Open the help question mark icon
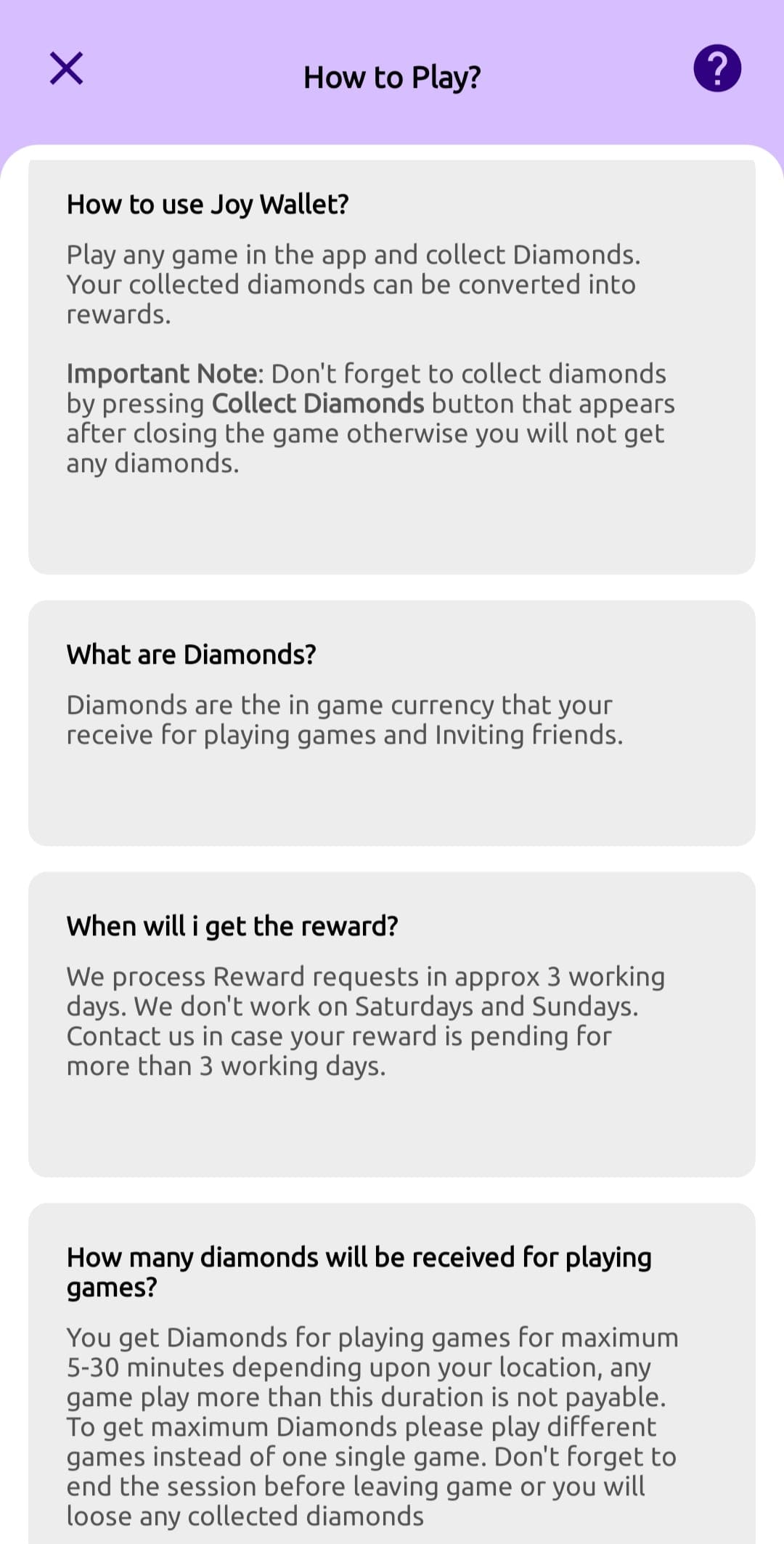784x1544 pixels. (x=717, y=68)
